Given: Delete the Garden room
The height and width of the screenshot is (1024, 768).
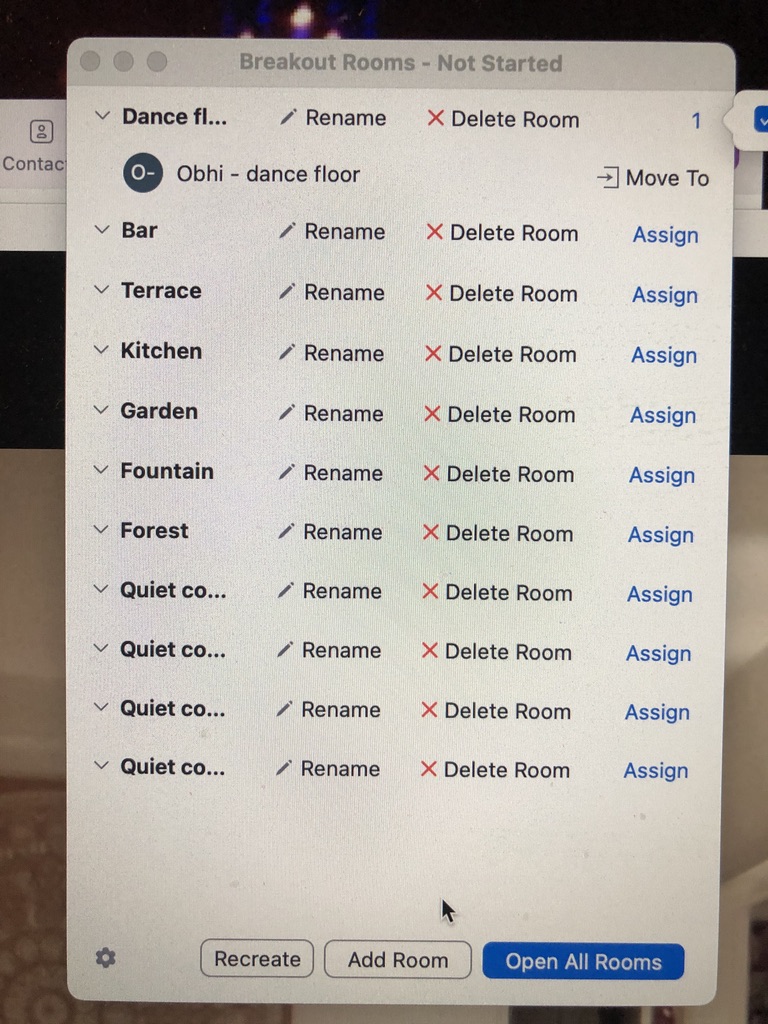Looking at the screenshot, I should coord(499,414).
